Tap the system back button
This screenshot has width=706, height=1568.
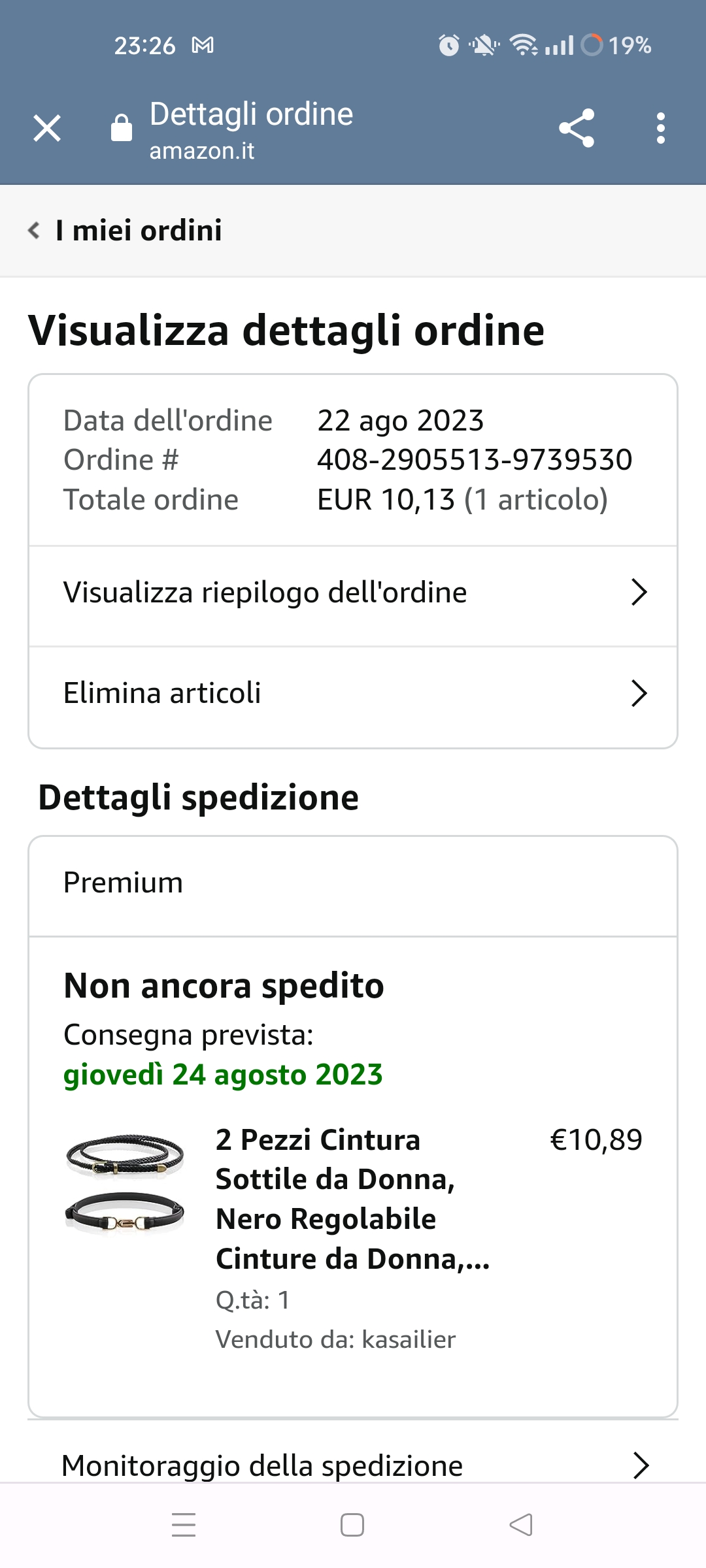(x=521, y=1526)
